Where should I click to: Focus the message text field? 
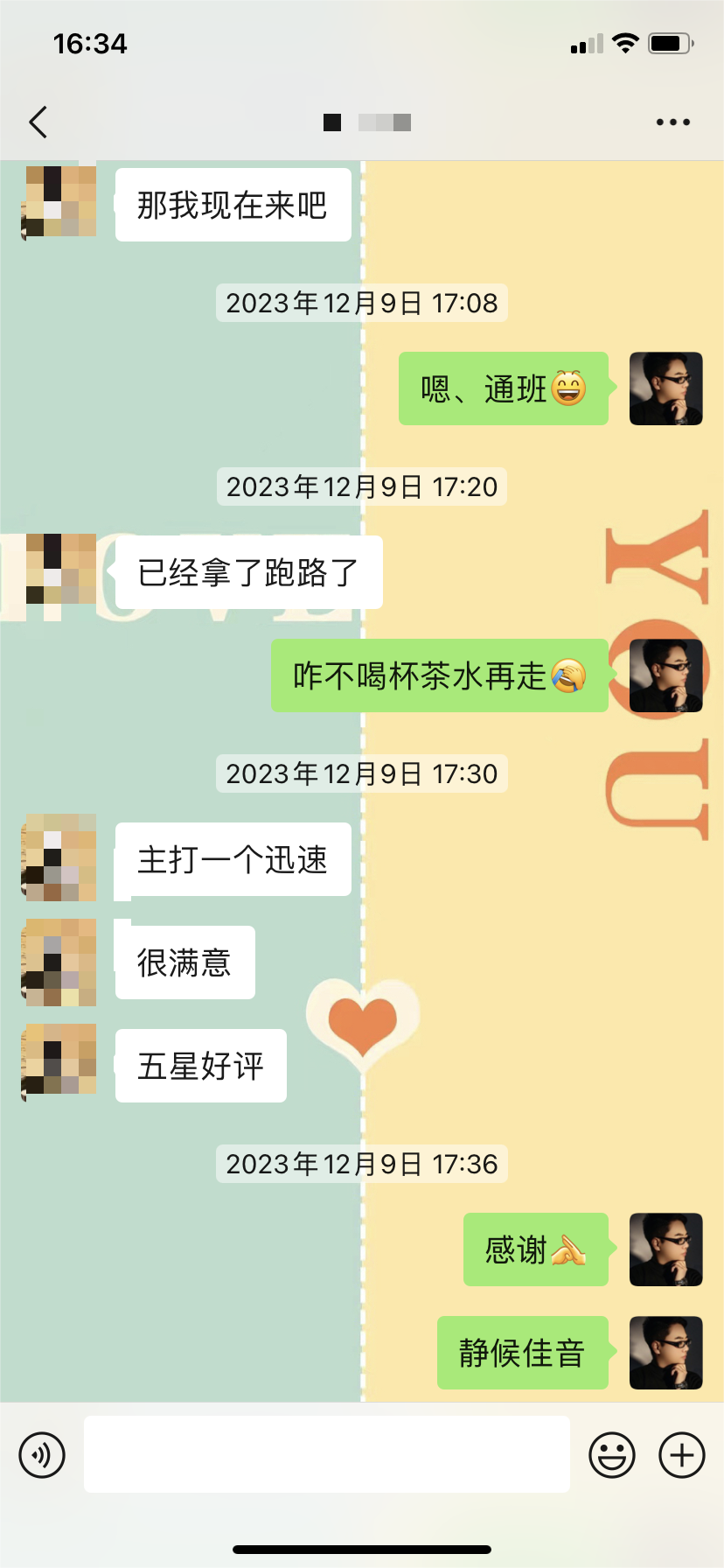tap(327, 1454)
